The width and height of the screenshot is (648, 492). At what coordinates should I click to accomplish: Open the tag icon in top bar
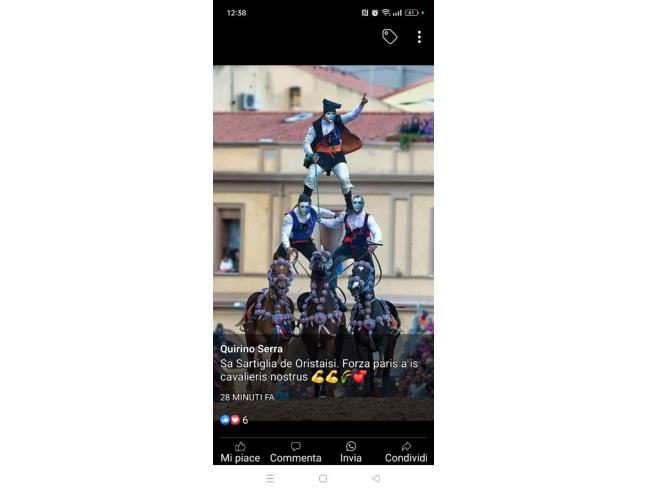click(x=390, y=36)
